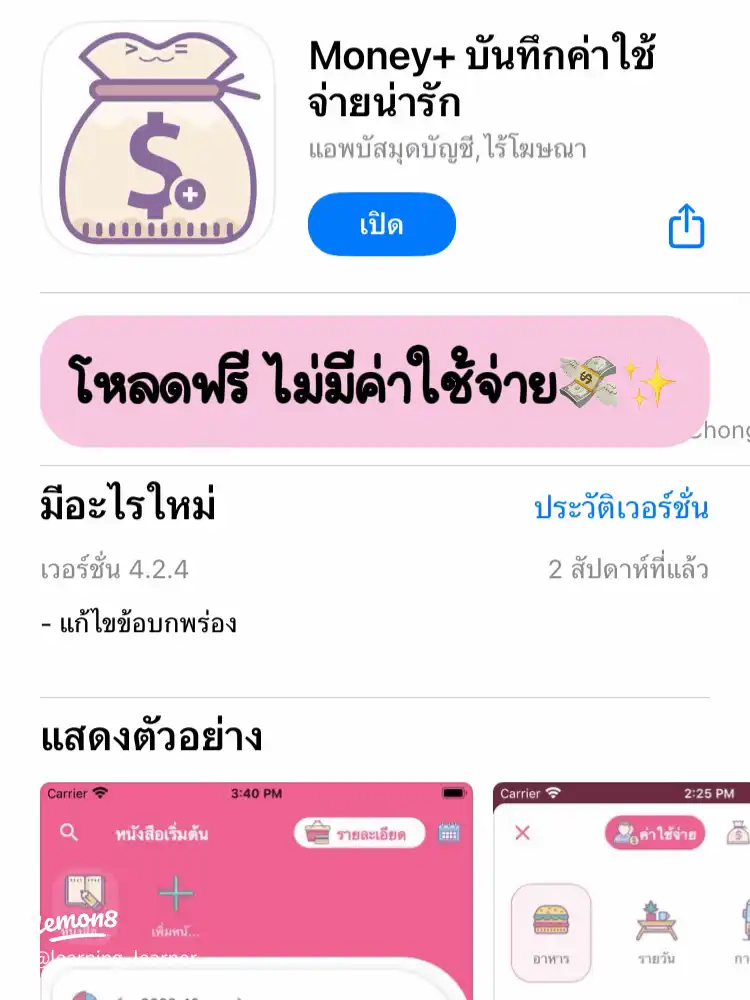Tap the iOS share icon
Viewport: 750px width, 1000px height.
(687, 227)
